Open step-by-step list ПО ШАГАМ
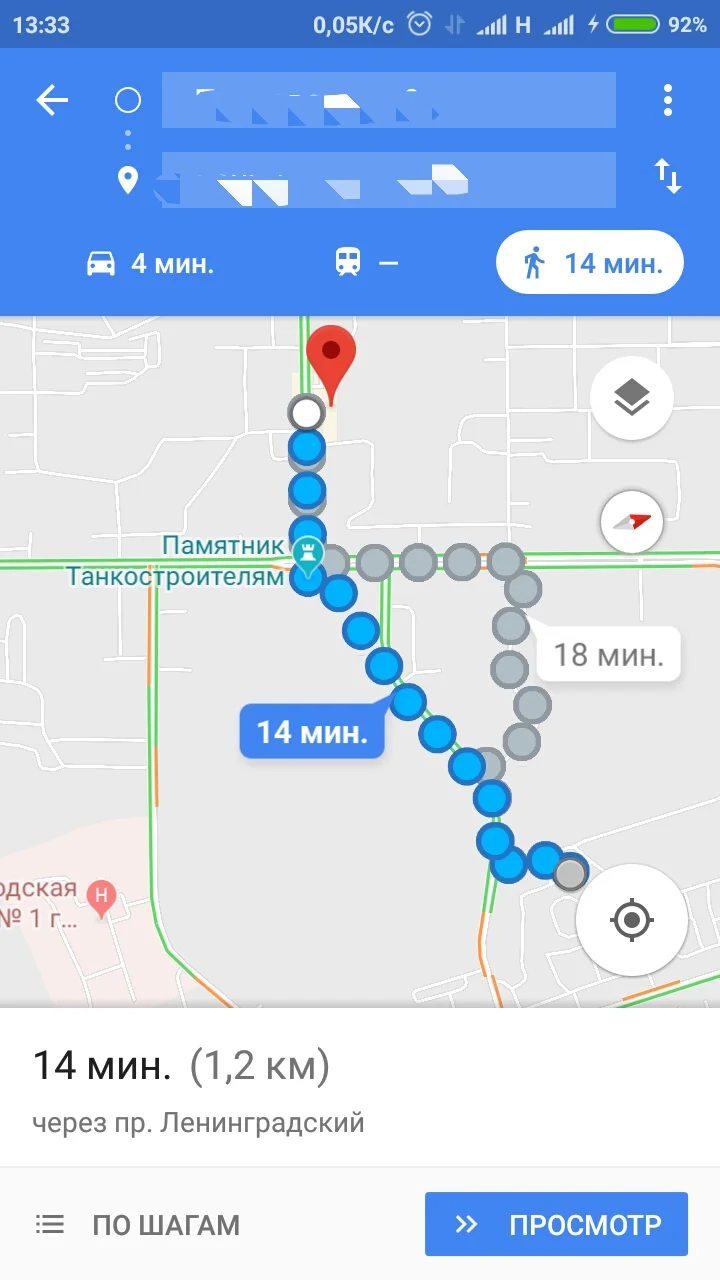The width and height of the screenshot is (720, 1280). coord(138,1224)
